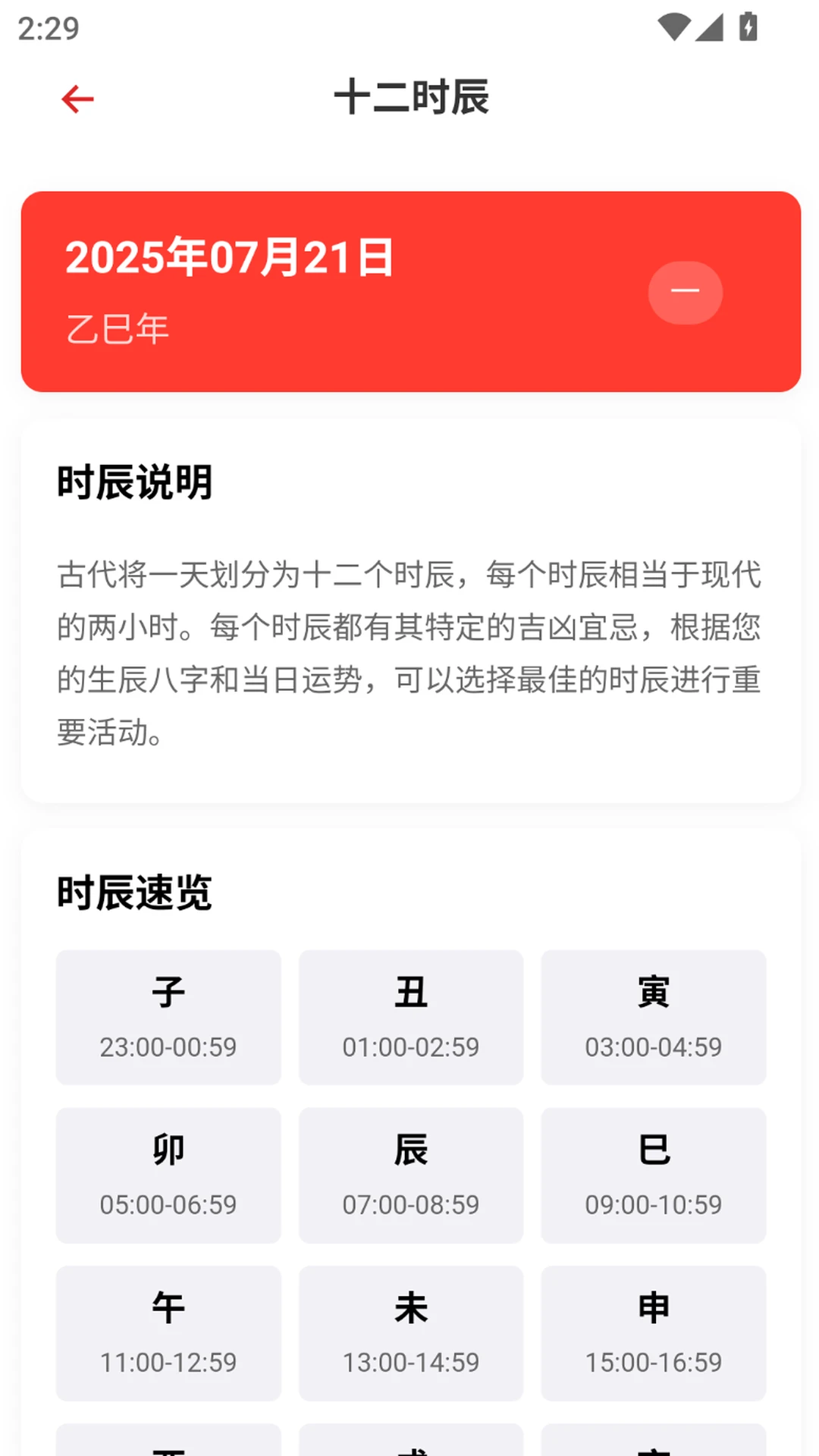This screenshot has width=819, height=1456.
Task: Collapse the date card using the minus control
Action: tap(685, 292)
